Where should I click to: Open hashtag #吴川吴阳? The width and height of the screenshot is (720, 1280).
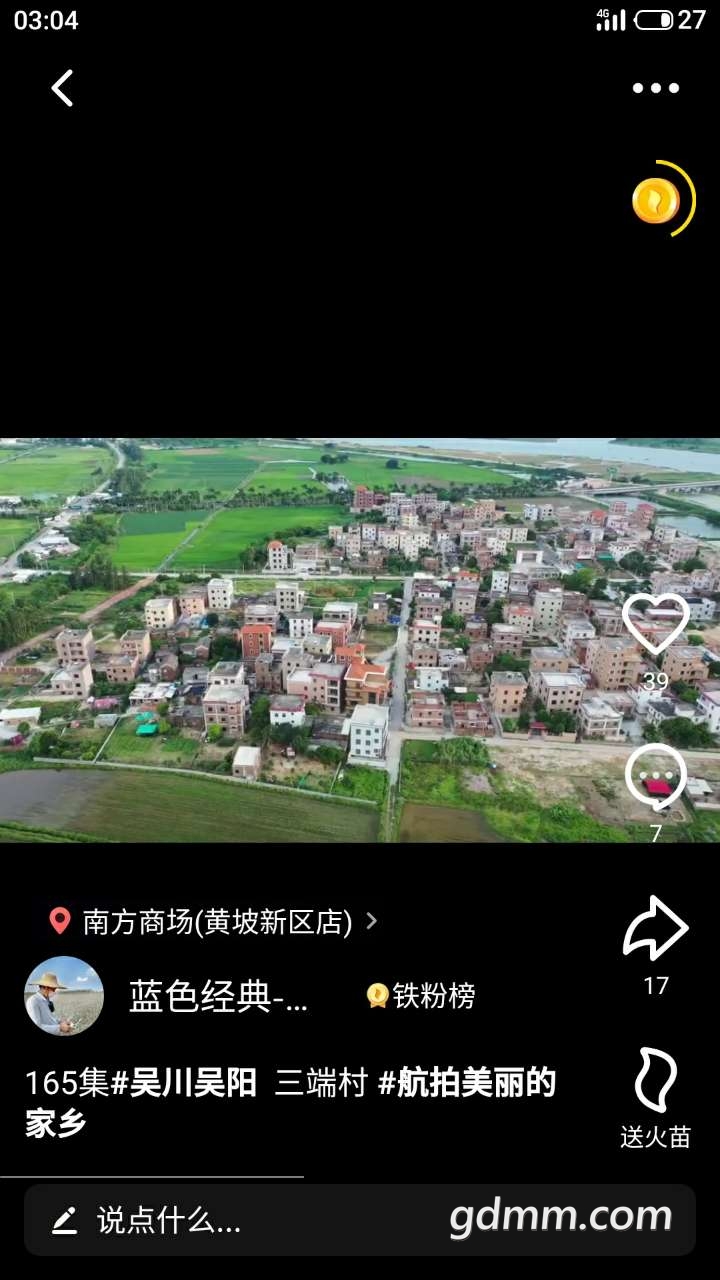pyautogui.click(x=183, y=1083)
